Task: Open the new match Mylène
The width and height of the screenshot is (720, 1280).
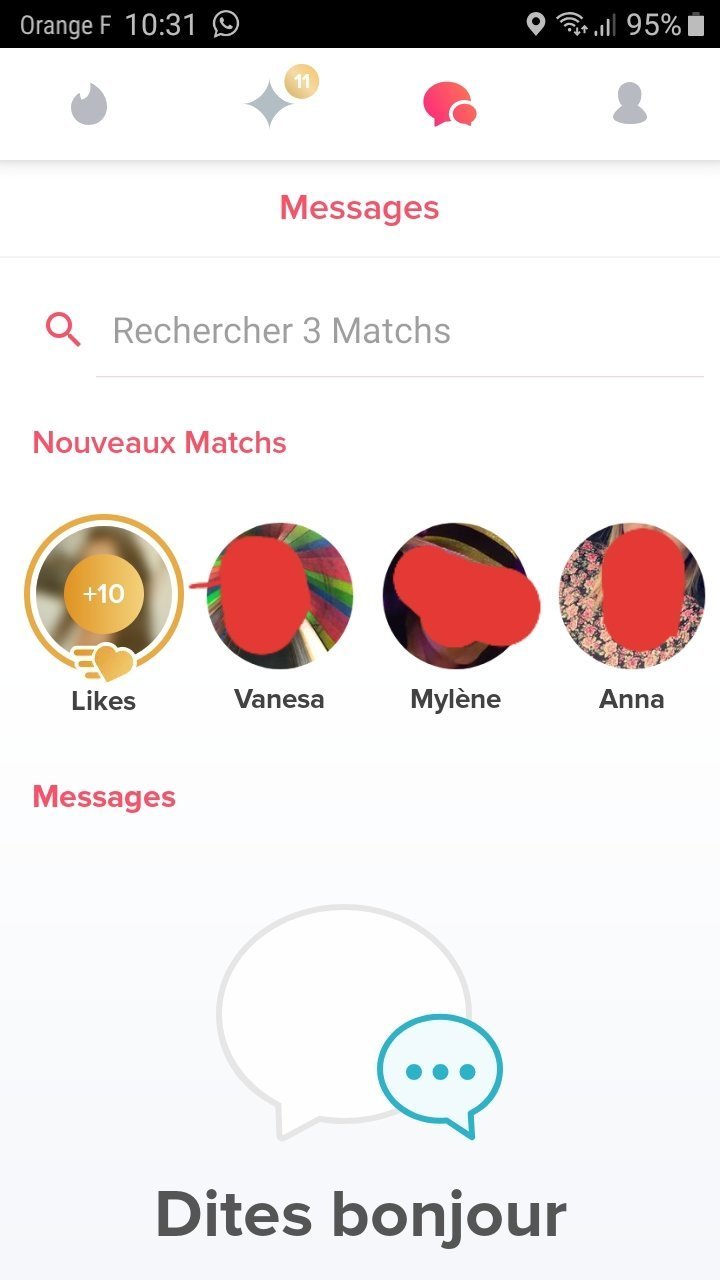Action: point(456,596)
